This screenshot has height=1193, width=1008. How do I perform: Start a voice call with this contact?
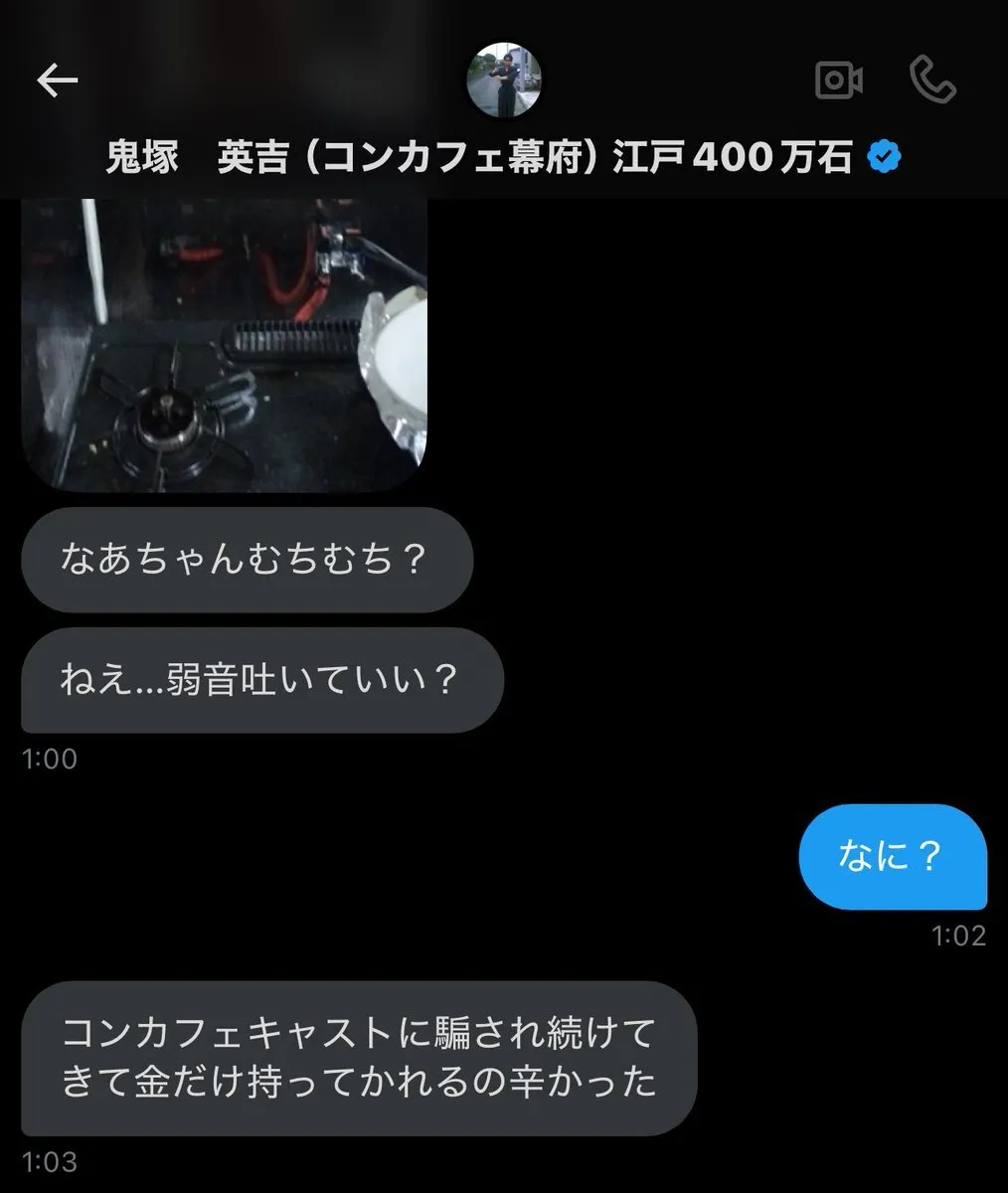tap(932, 80)
